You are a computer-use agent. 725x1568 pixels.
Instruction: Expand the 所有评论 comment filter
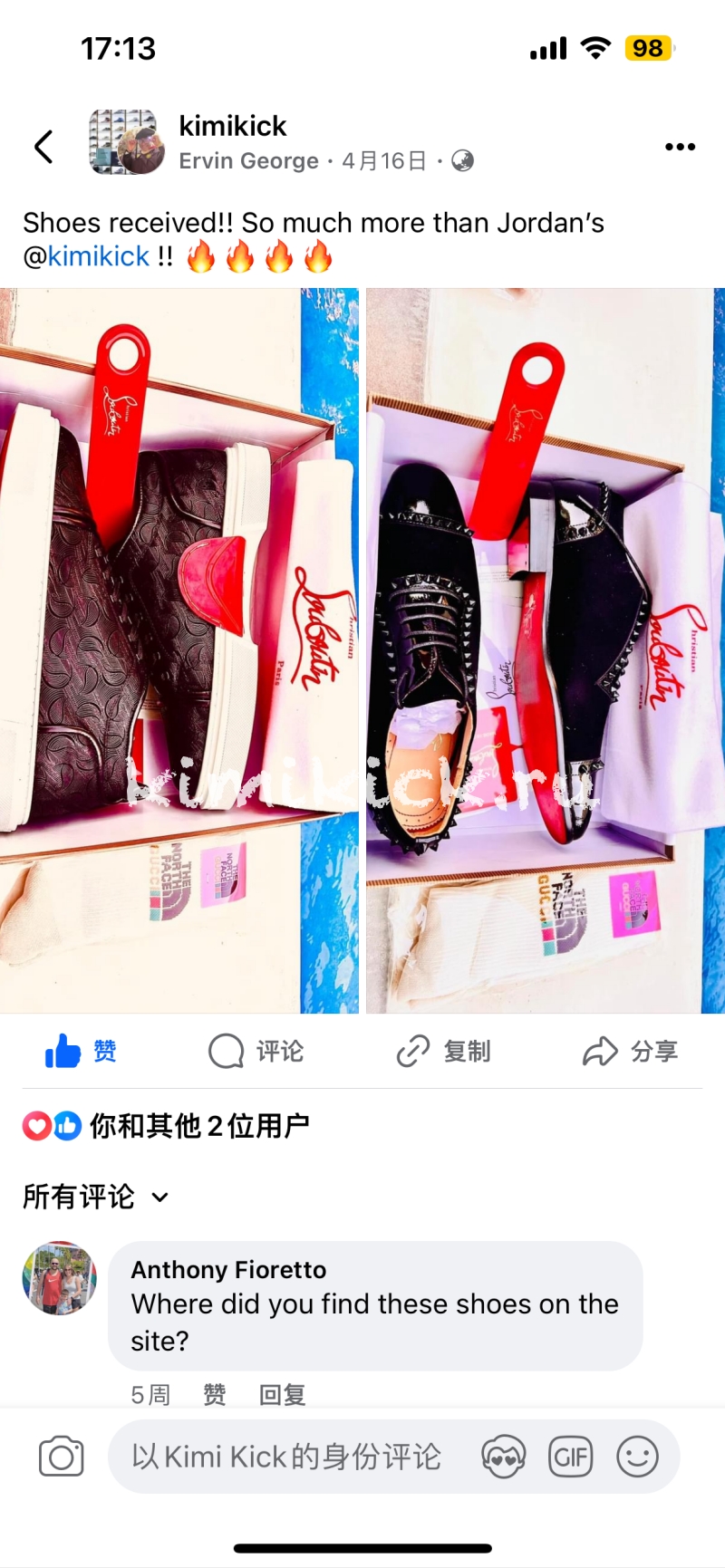pyautogui.click(x=96, y=1197)
